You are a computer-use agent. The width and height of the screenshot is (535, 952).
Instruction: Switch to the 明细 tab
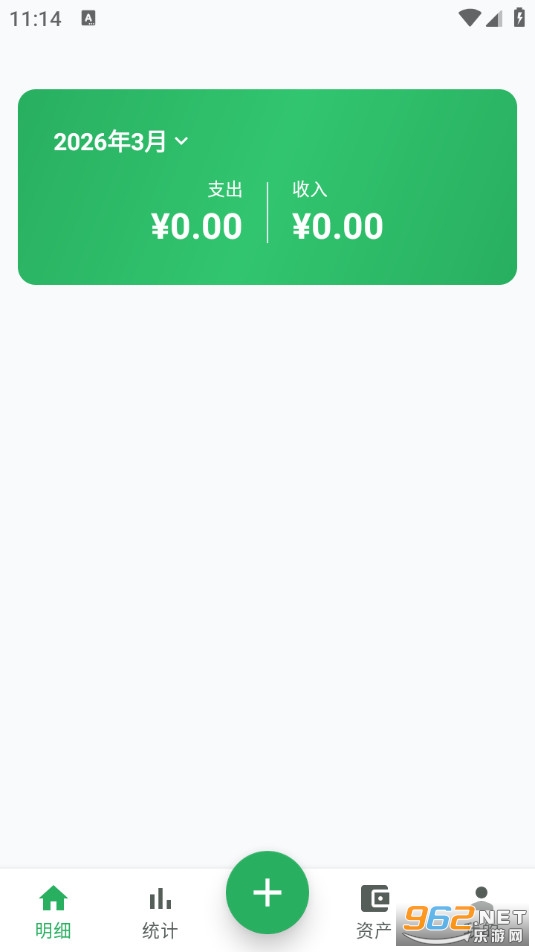[x=53, y=911]
